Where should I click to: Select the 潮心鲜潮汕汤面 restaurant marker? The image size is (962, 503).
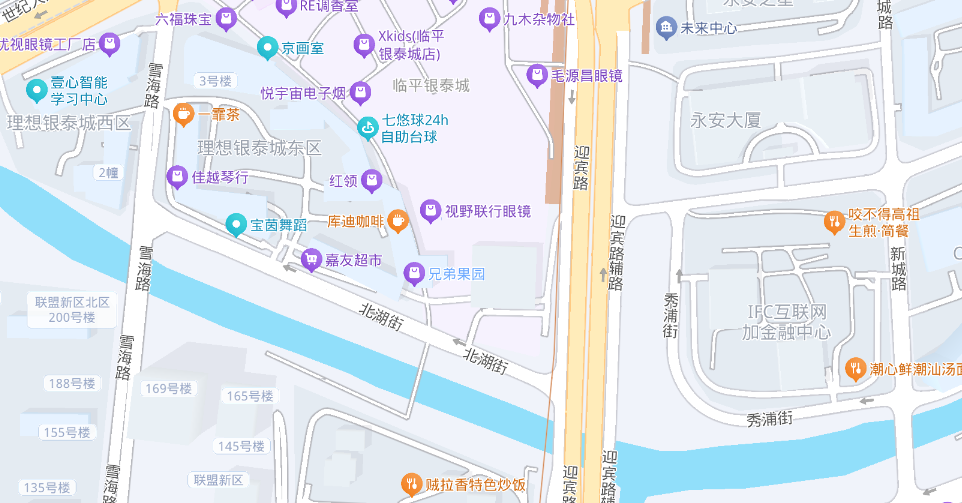point(855,369)
